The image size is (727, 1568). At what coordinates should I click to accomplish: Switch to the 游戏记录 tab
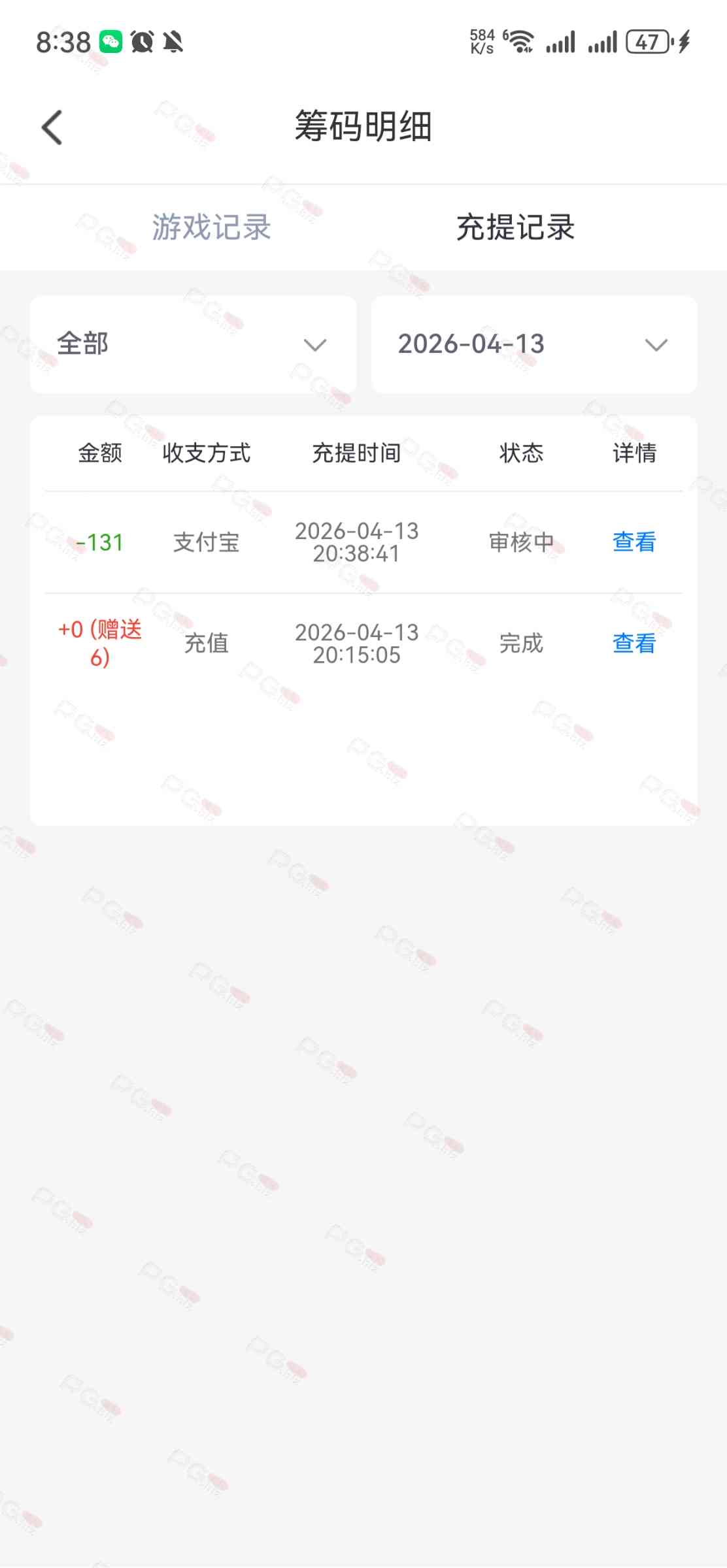click(211, 227)
